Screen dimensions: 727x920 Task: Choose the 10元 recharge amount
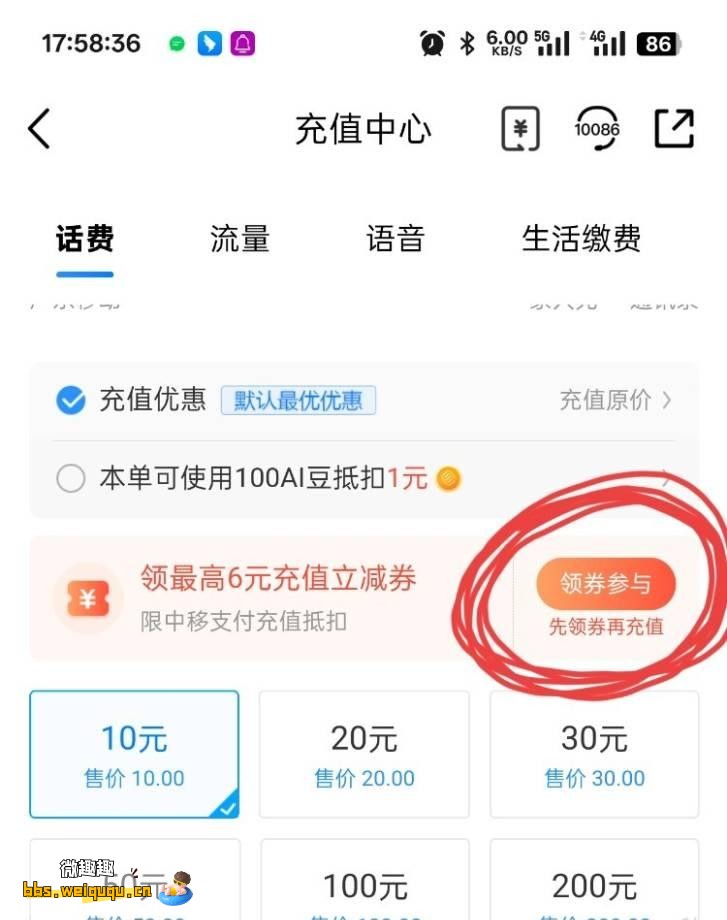[x=134, y=754]
